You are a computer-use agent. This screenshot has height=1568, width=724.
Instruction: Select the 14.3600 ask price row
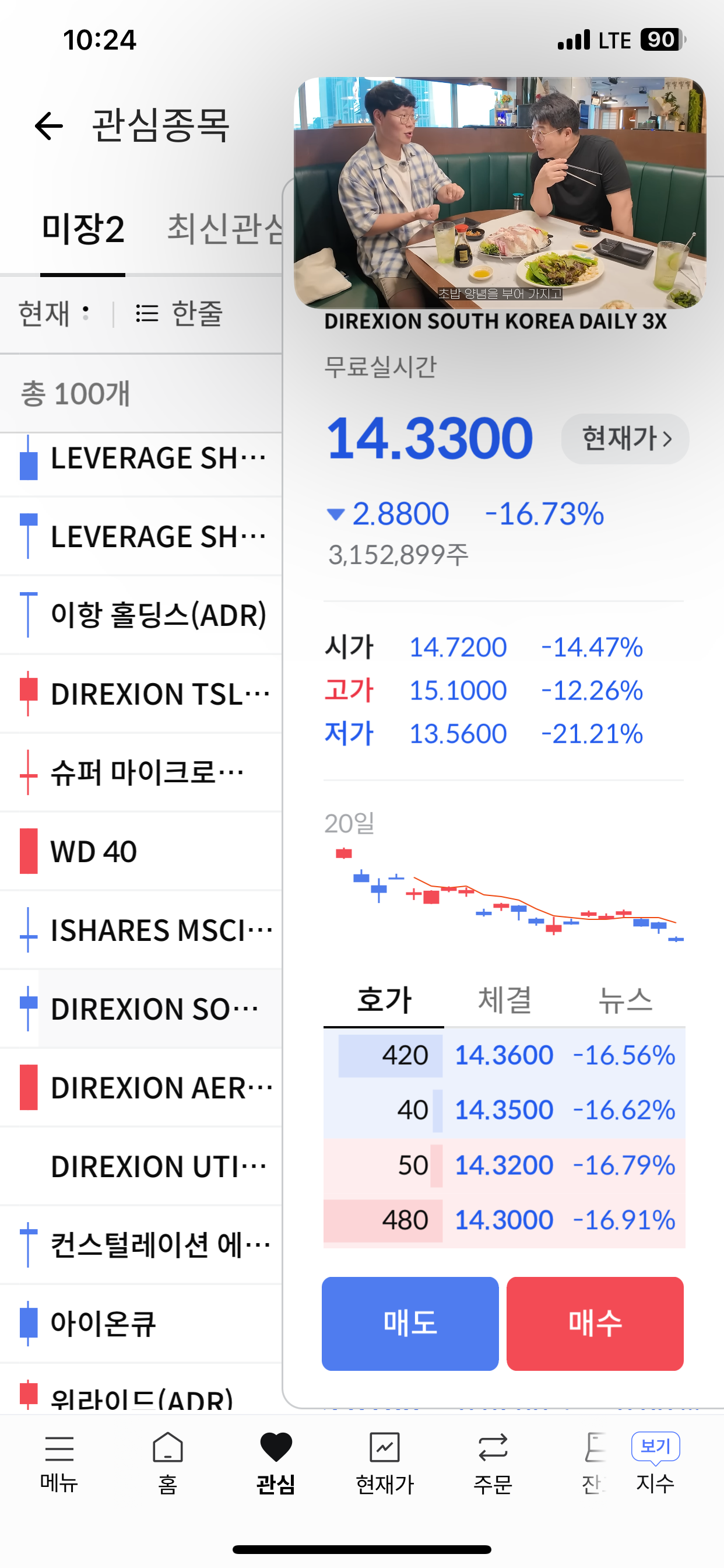[x=504, y=1055]
